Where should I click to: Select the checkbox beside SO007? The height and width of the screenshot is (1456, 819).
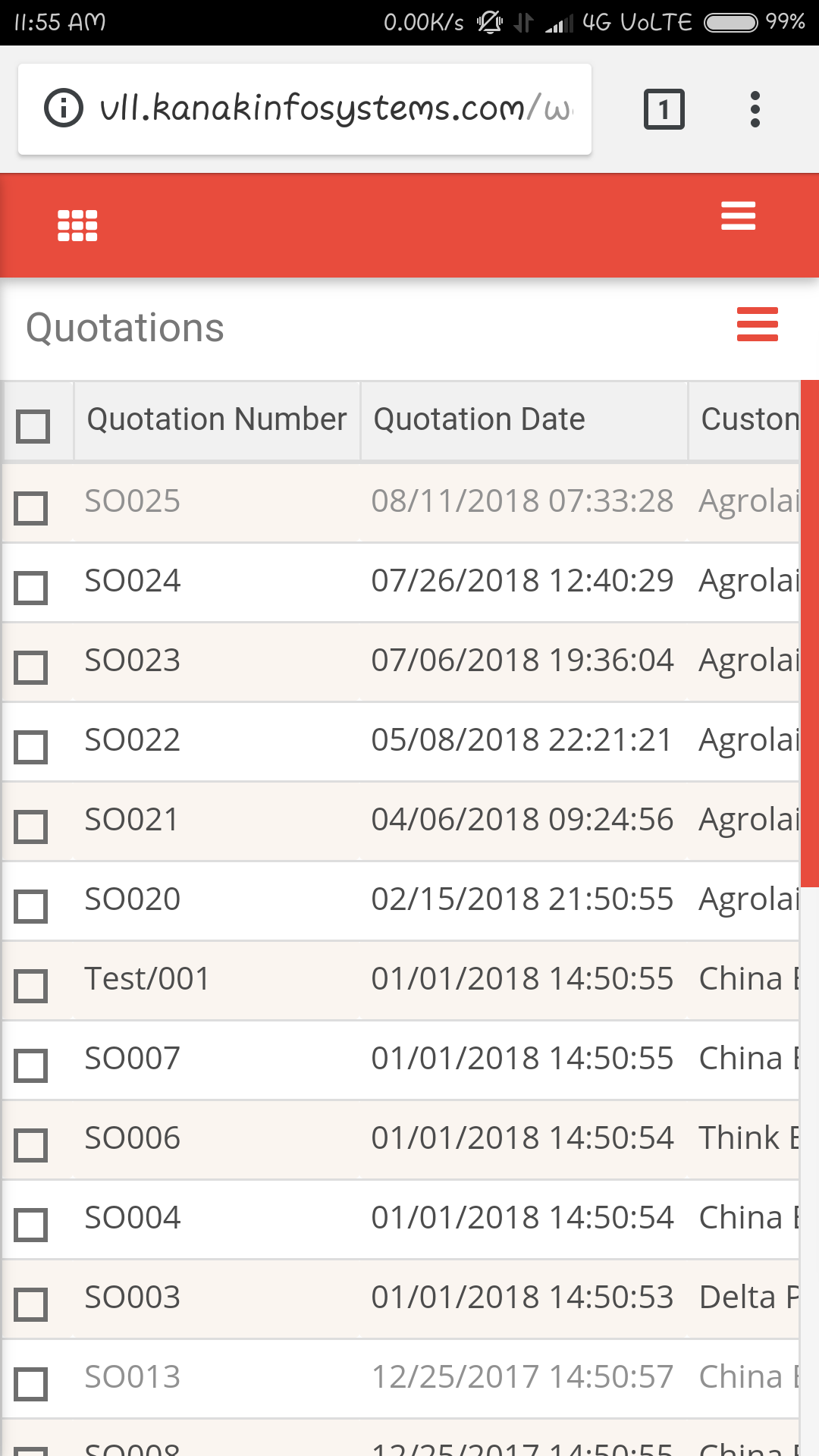click(x=31, y=1065)
